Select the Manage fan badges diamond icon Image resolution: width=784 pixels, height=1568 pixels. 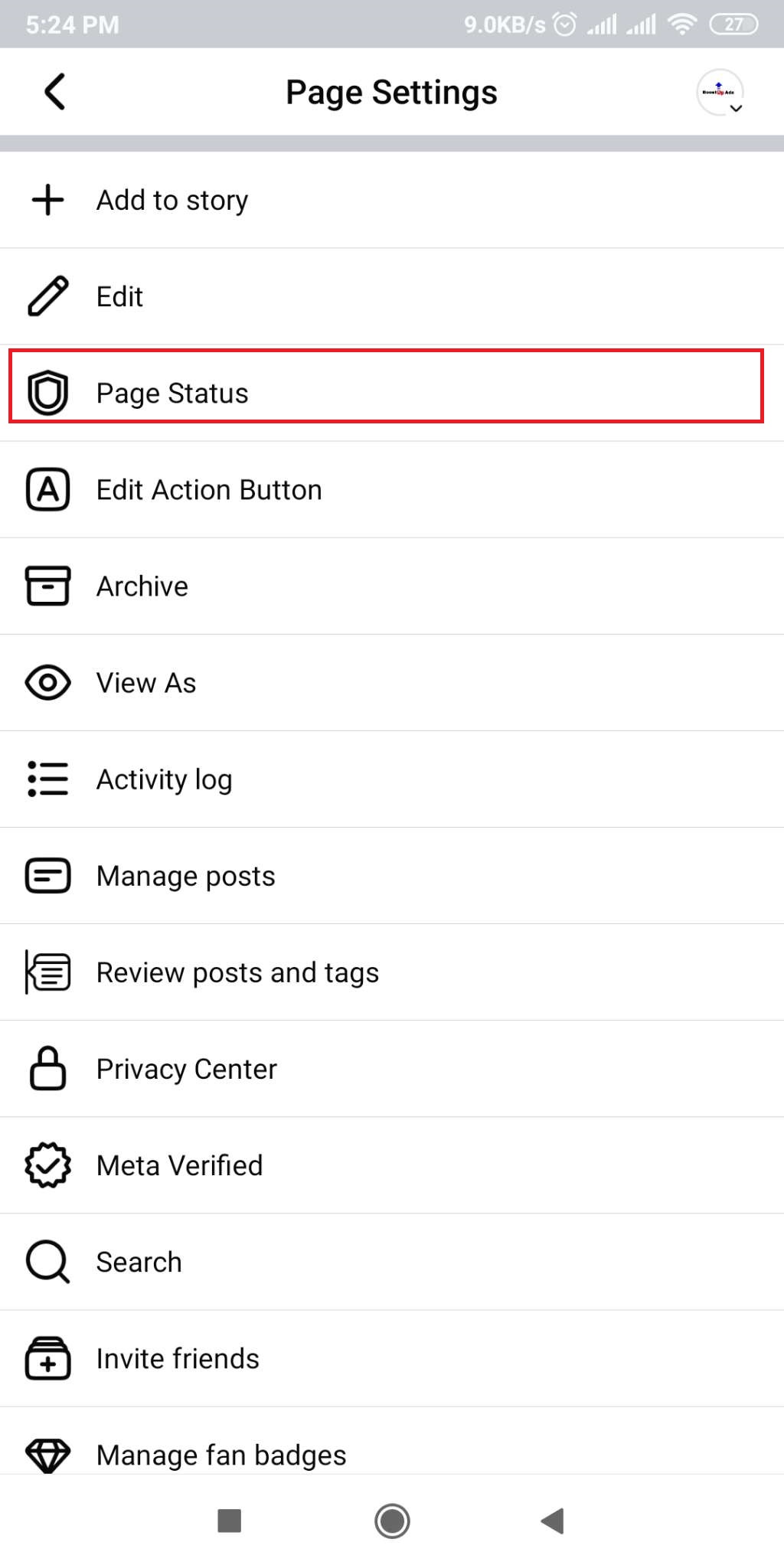47,1455
